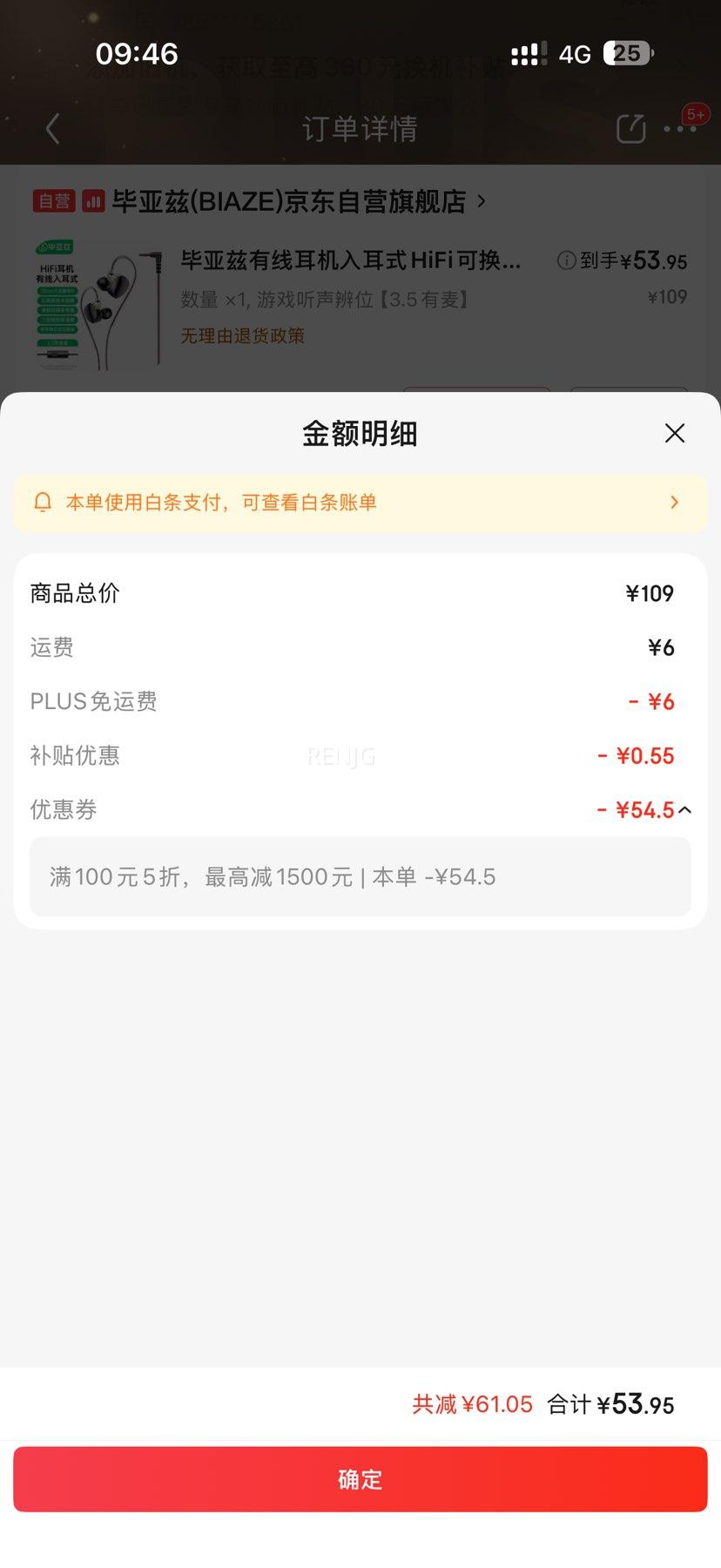This screenshot has height=1568, width=721.
Task: Tap the arrow after the store name
Action: tap(482, 201)
